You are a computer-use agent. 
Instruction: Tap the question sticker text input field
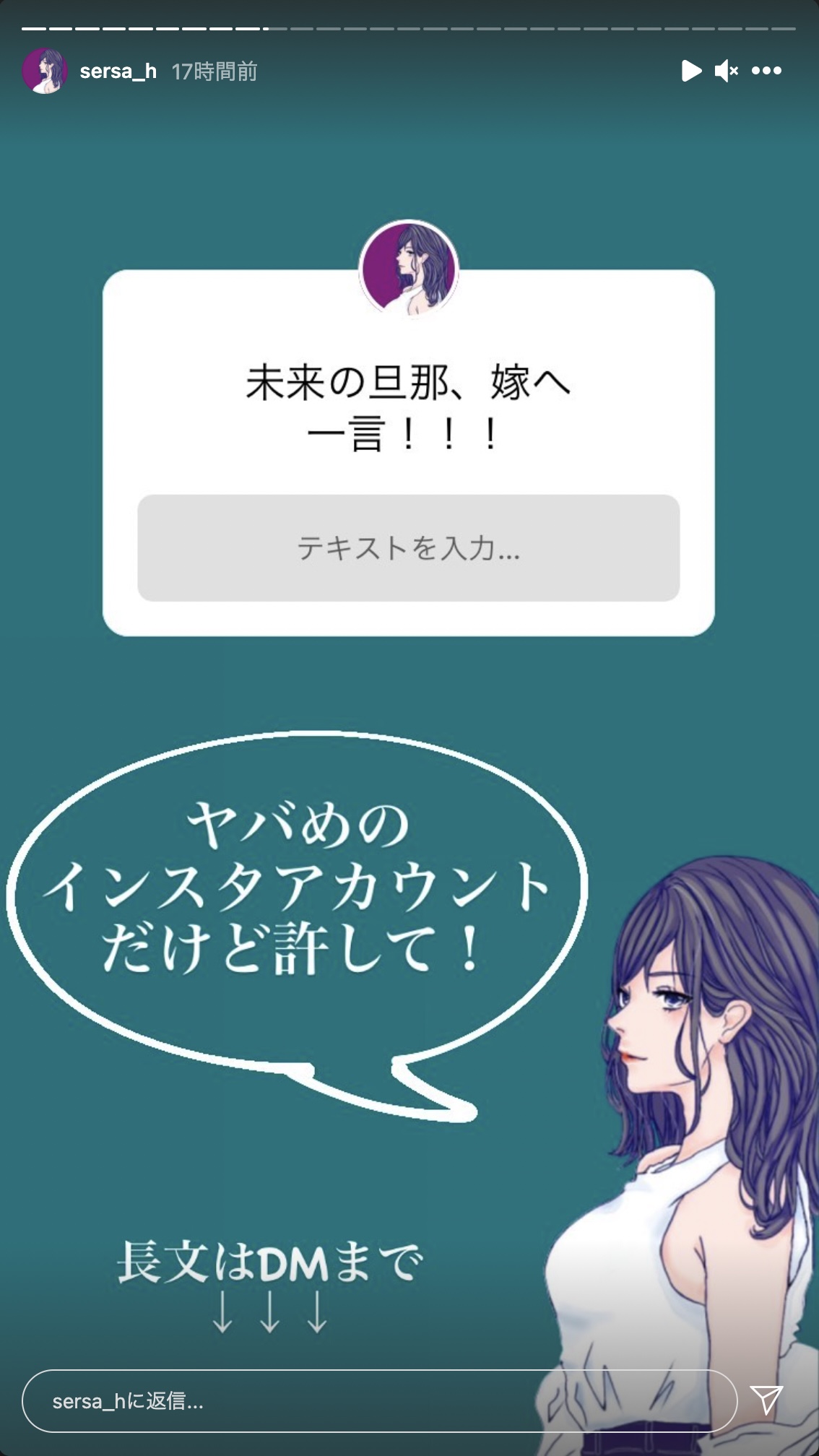click(408, 548)
